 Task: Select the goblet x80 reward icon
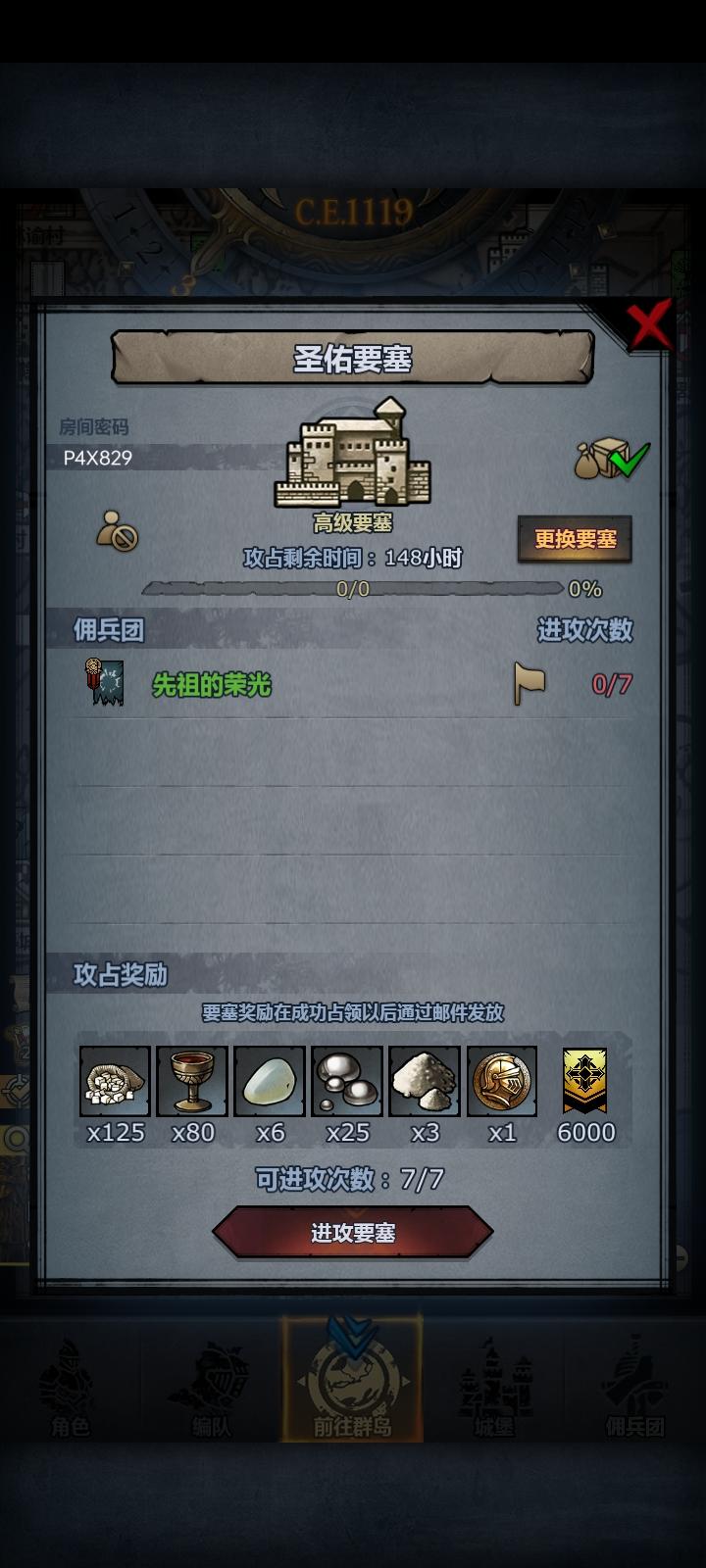[x=191, y=1081]
